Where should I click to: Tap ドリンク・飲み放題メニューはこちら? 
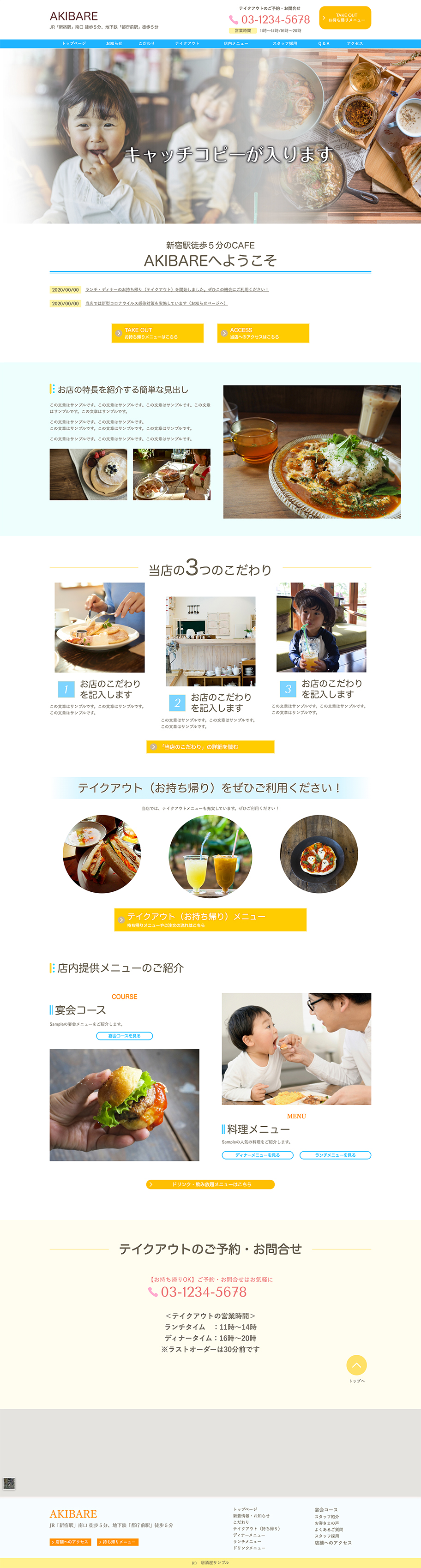[x=210, y=1184]
